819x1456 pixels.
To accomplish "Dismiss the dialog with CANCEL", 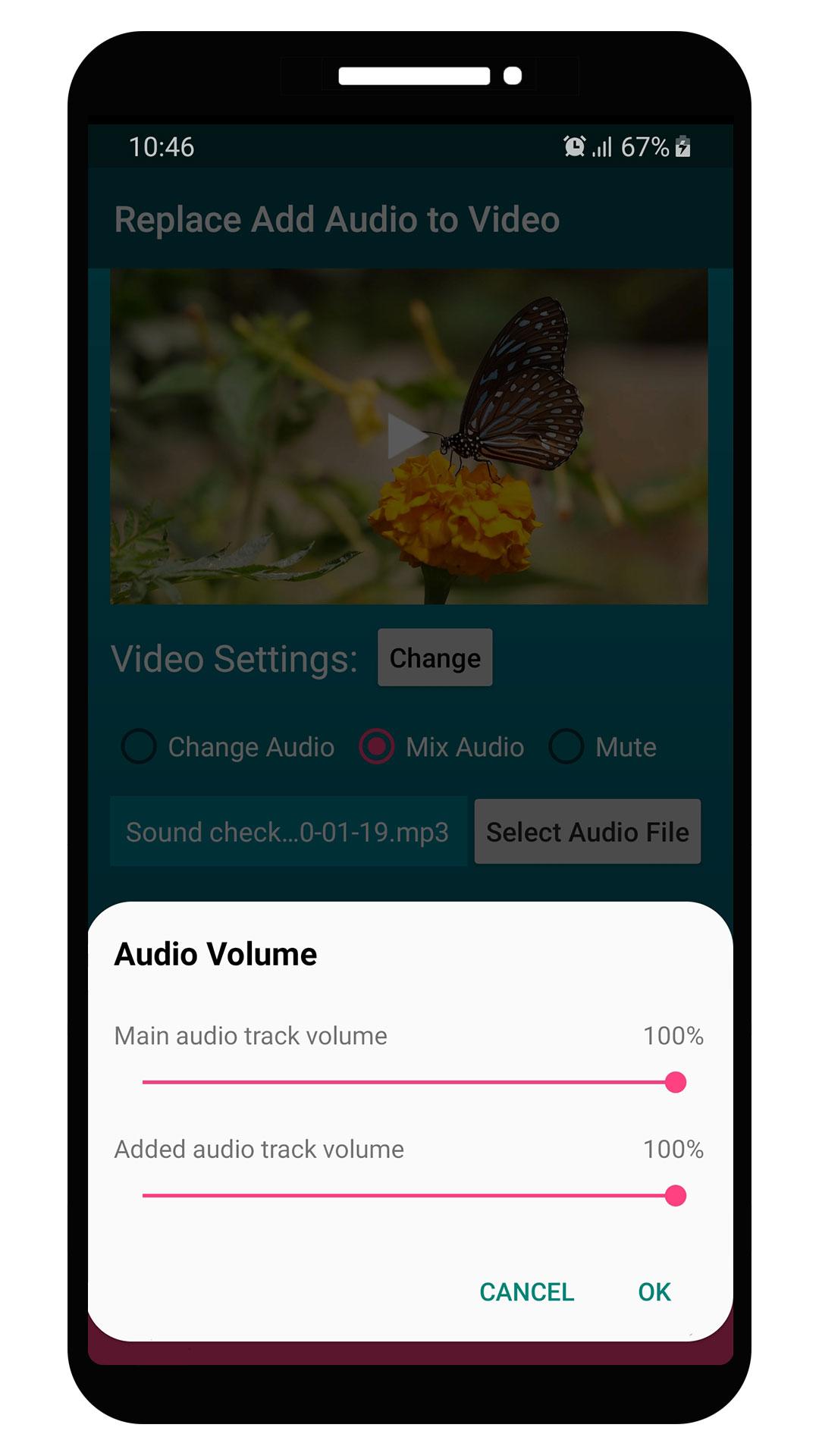I will coord(527,1291).
